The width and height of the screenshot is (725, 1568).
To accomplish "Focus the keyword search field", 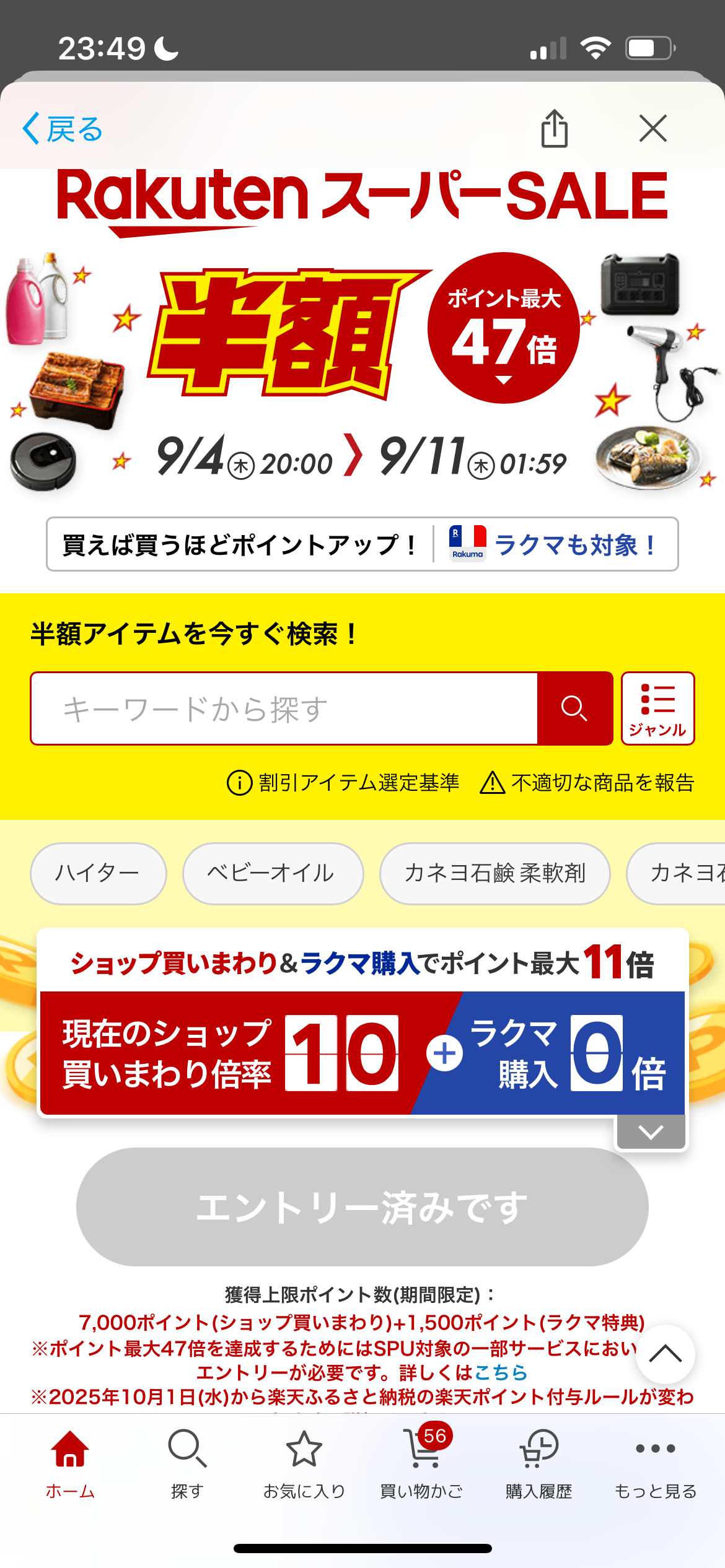I will click(284, 708).
